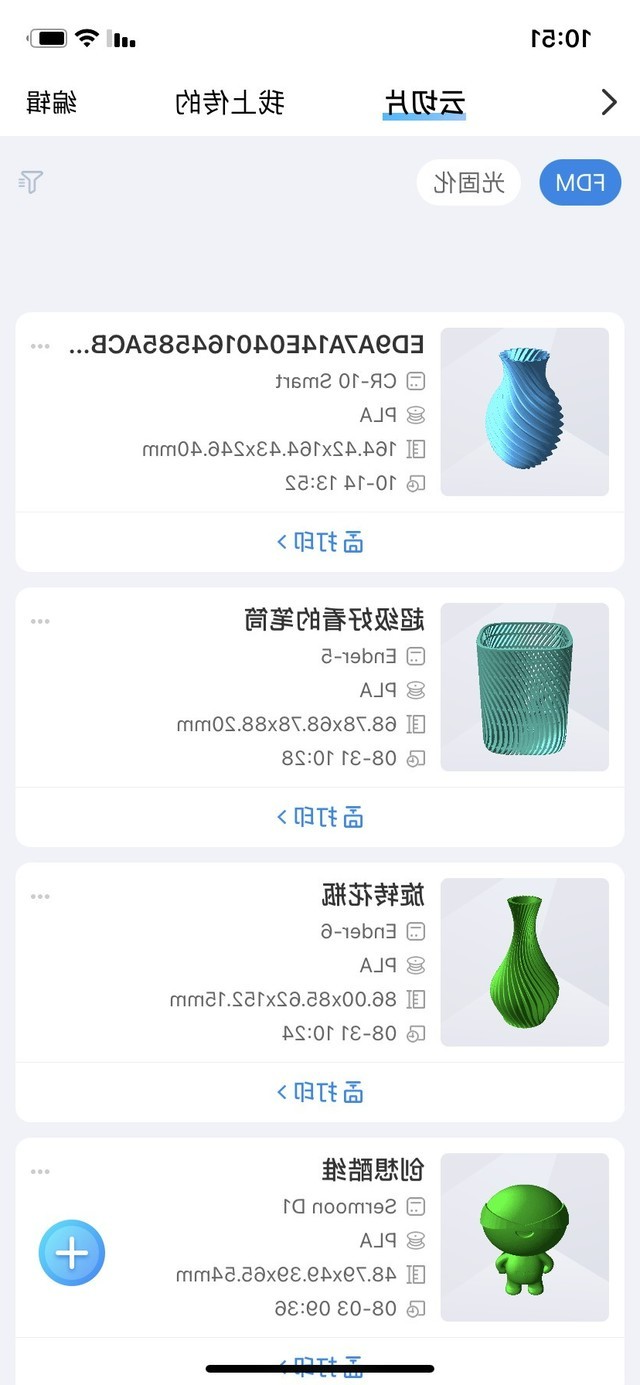Open more options for 旋转花瓶
Image resolution: width=640 pixels, height=1385 pixels.
pyautogui.click(x=40, y=896)
